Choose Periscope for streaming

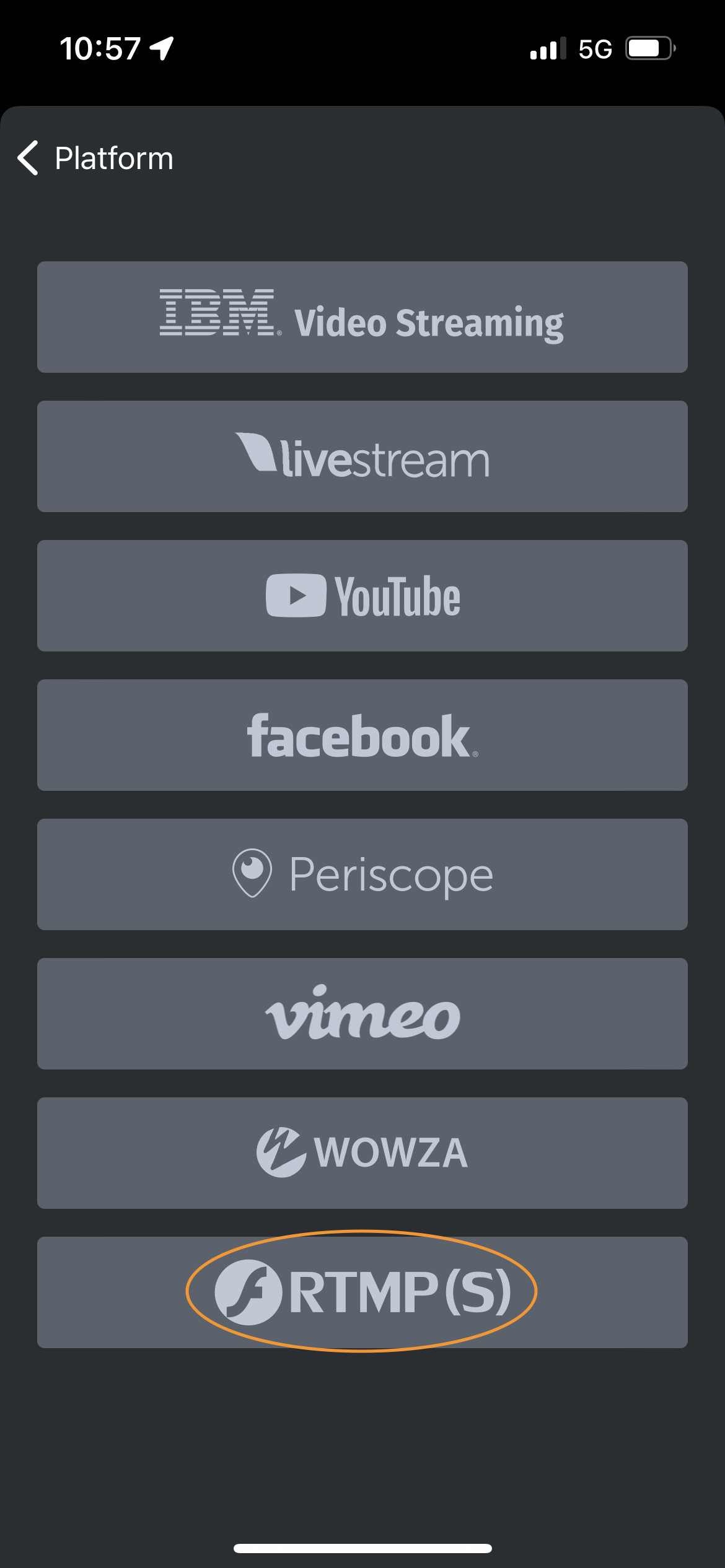362,874
